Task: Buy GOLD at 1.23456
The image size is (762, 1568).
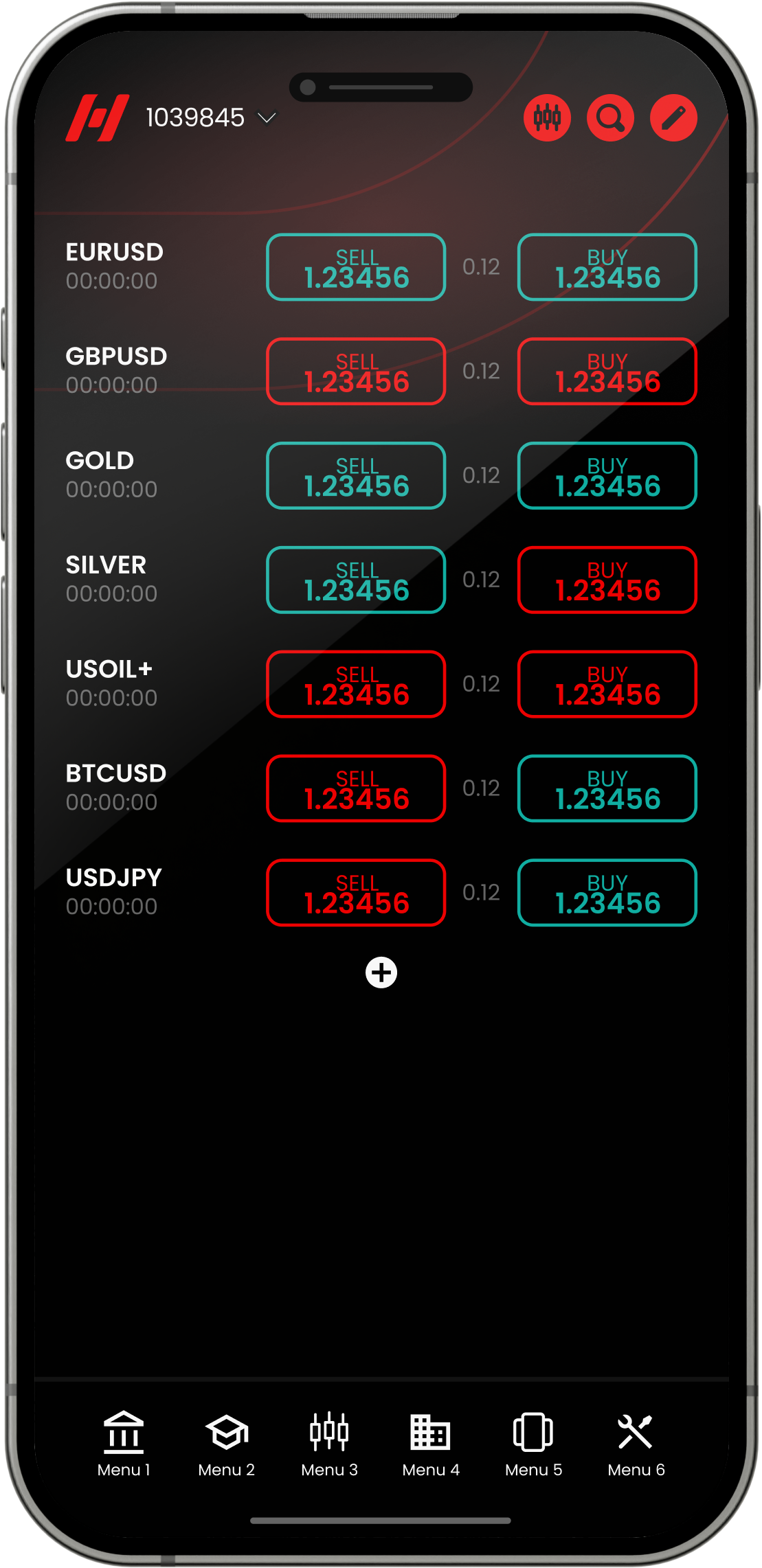Action: [607, 476]
